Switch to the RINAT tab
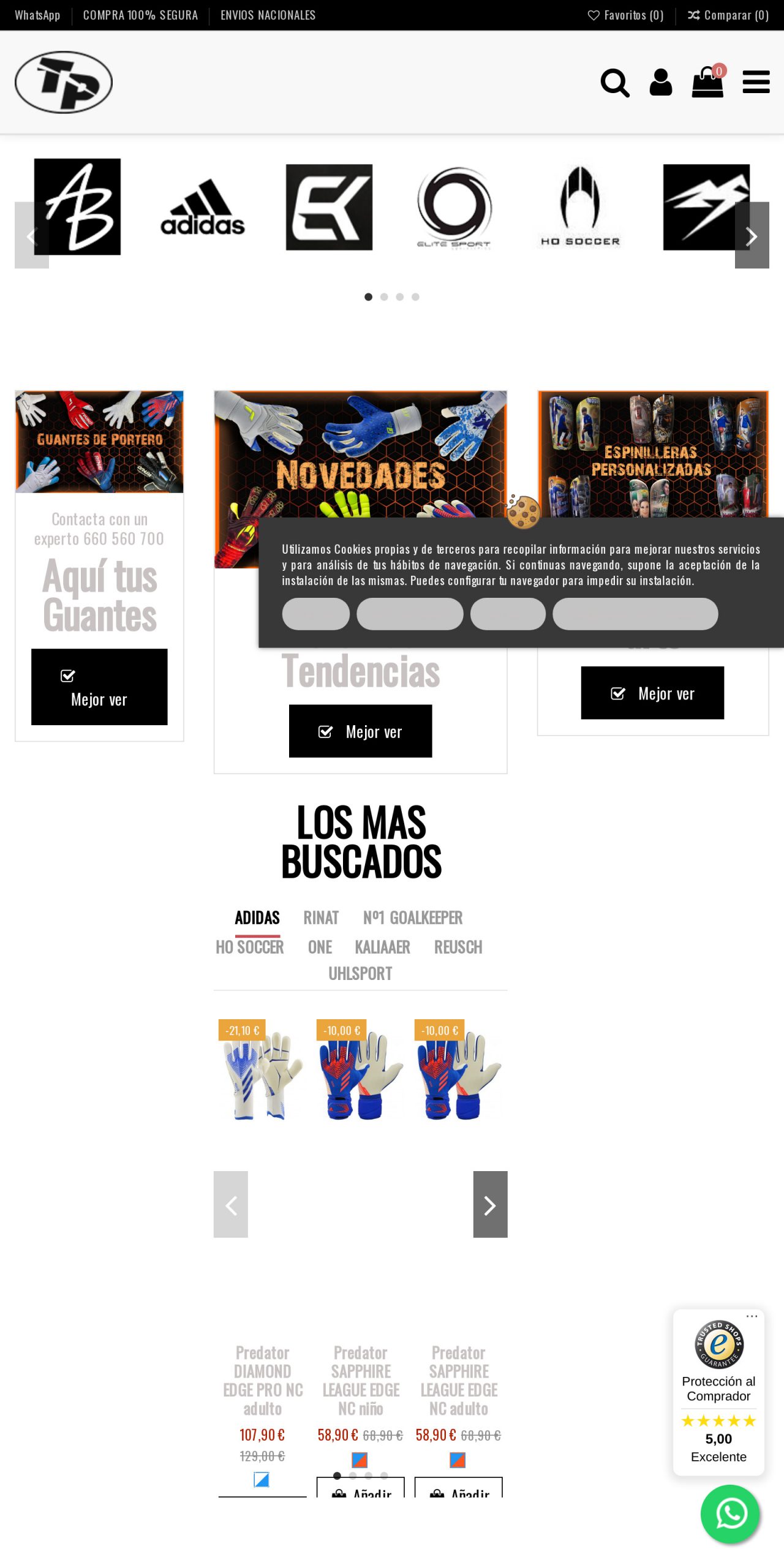Viewport: 784px width, 1568px height. (320, 918)
